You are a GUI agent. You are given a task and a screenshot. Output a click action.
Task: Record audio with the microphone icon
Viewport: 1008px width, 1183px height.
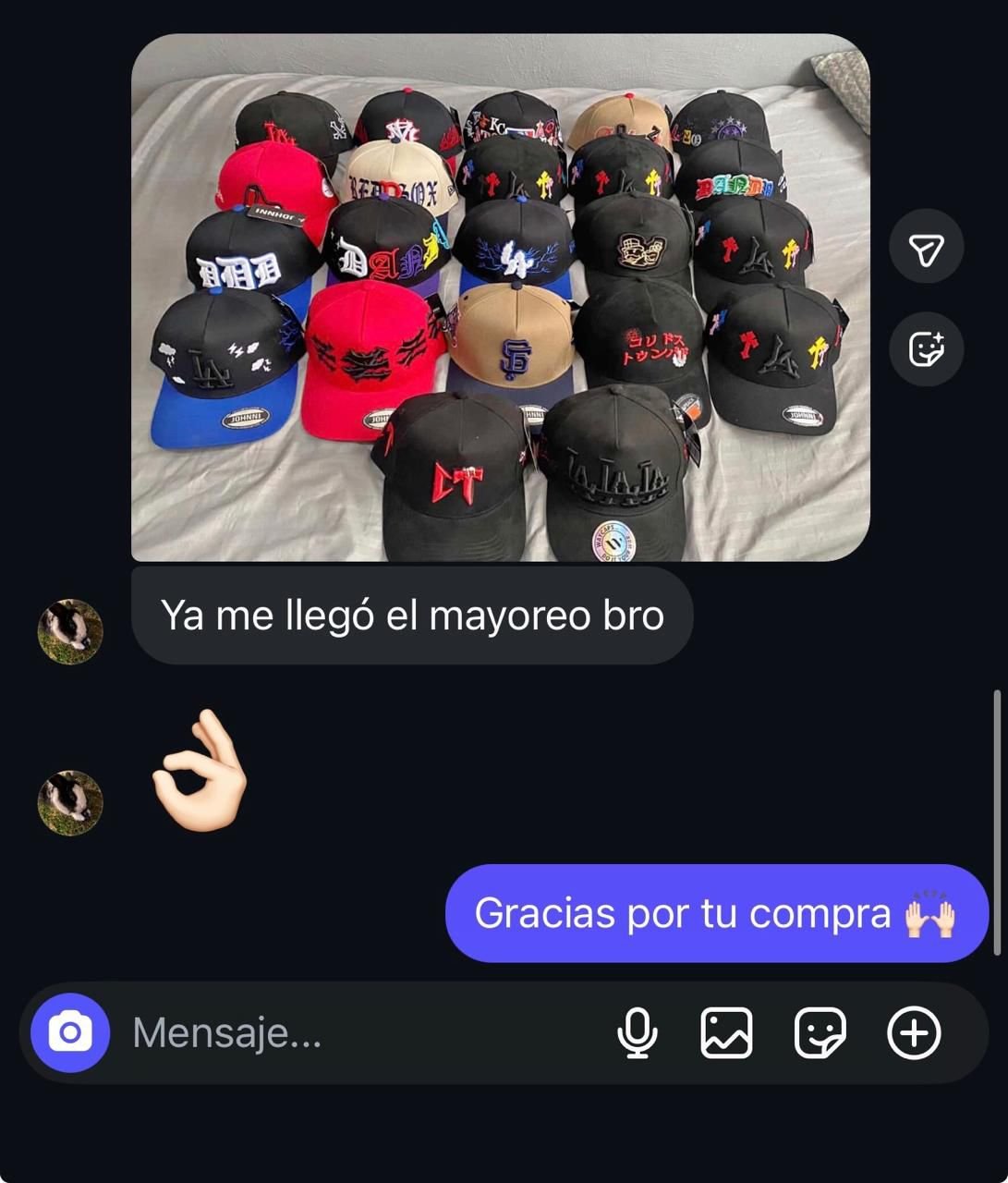(638, 1032)
